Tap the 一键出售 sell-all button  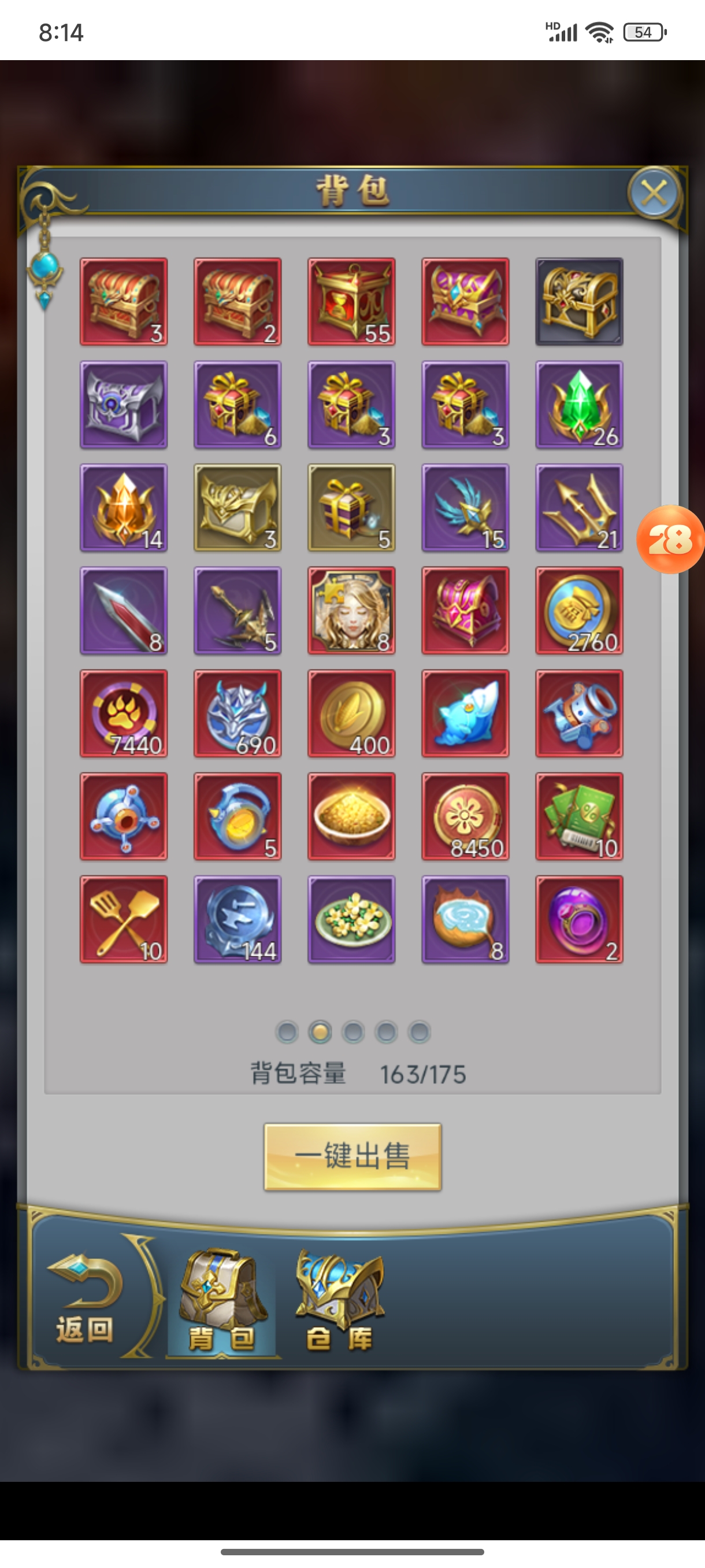[352, 1156]
